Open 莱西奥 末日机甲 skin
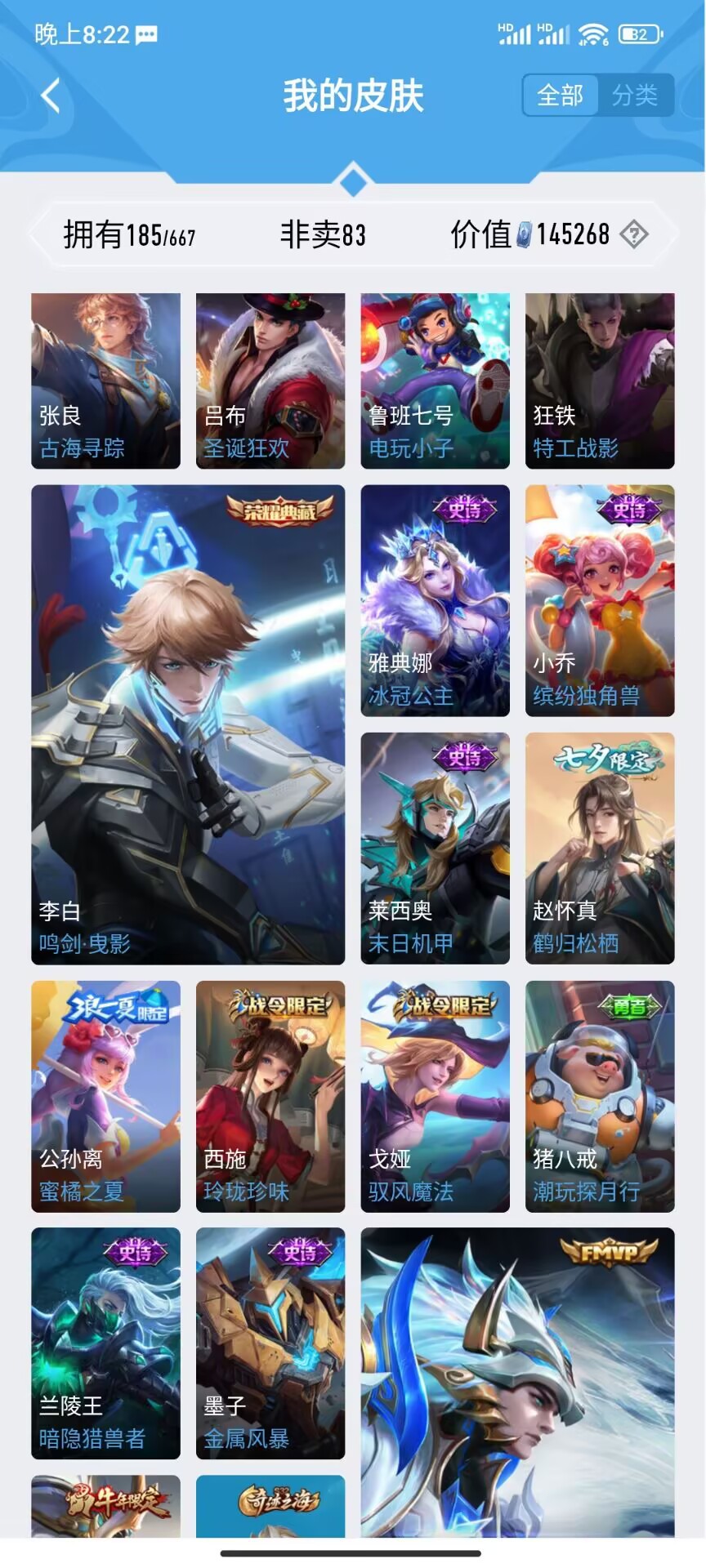 [x=435, y=848]
